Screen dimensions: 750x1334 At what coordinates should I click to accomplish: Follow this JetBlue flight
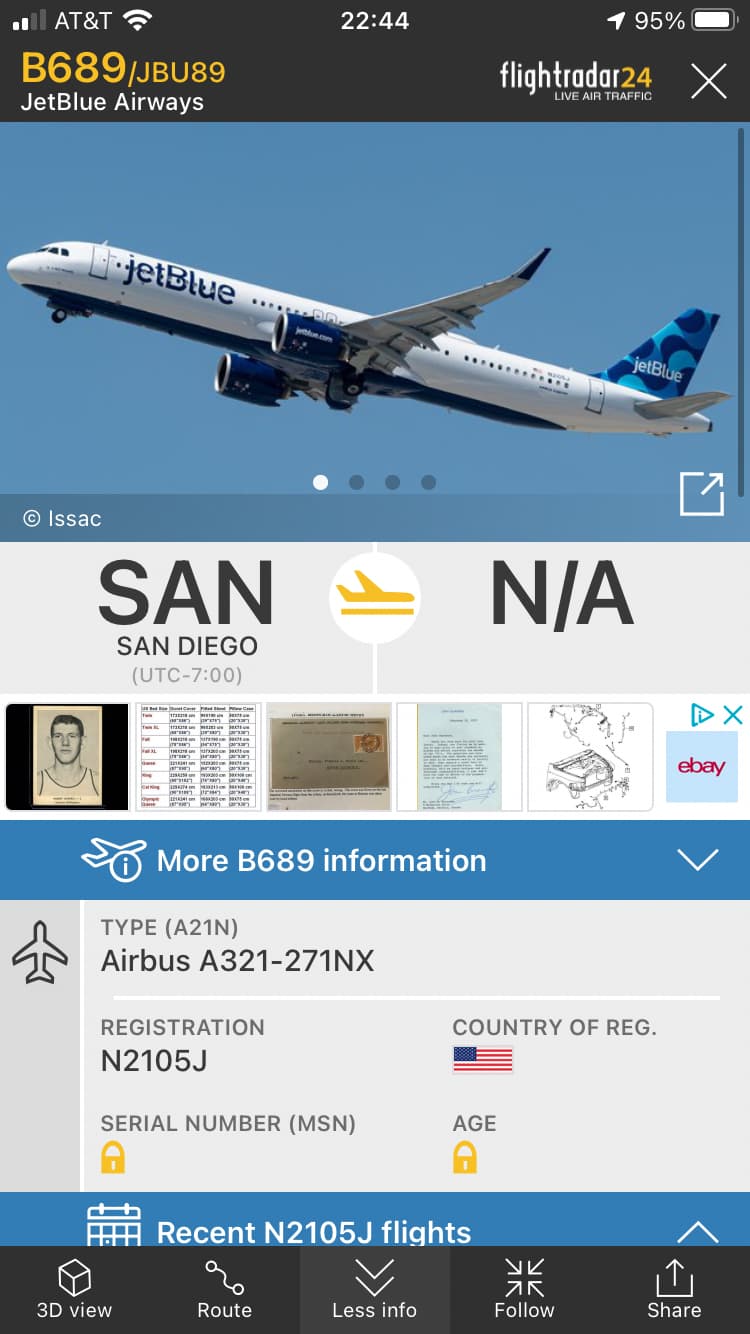(x=524, y=1289)
